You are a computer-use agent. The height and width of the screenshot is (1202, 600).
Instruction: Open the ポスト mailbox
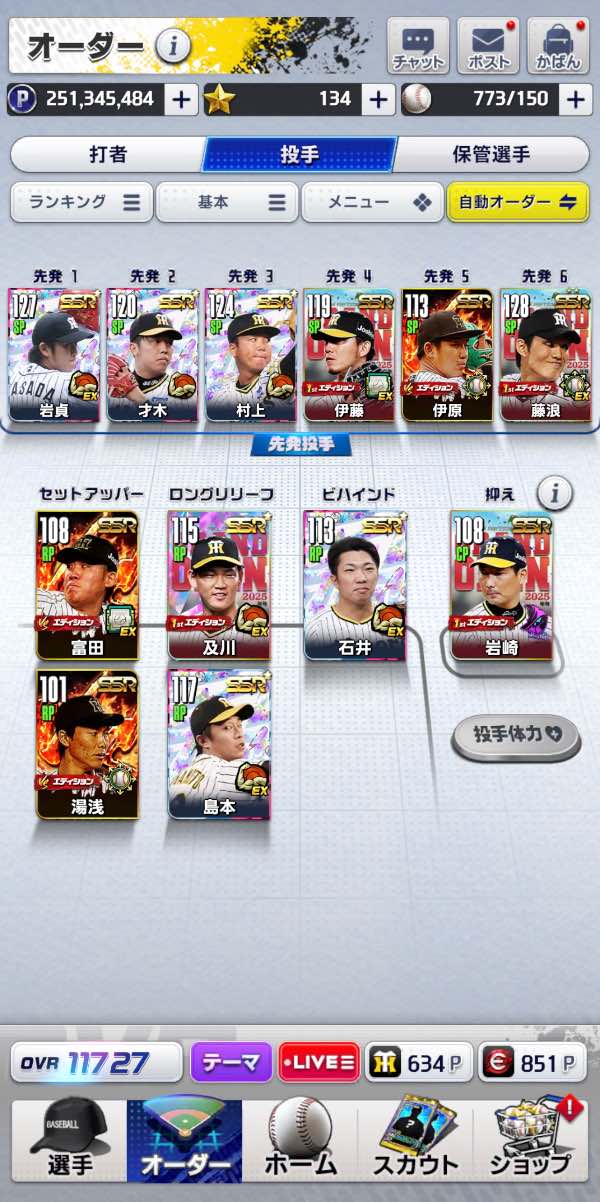pyautogui.click(x=488, y=46)
